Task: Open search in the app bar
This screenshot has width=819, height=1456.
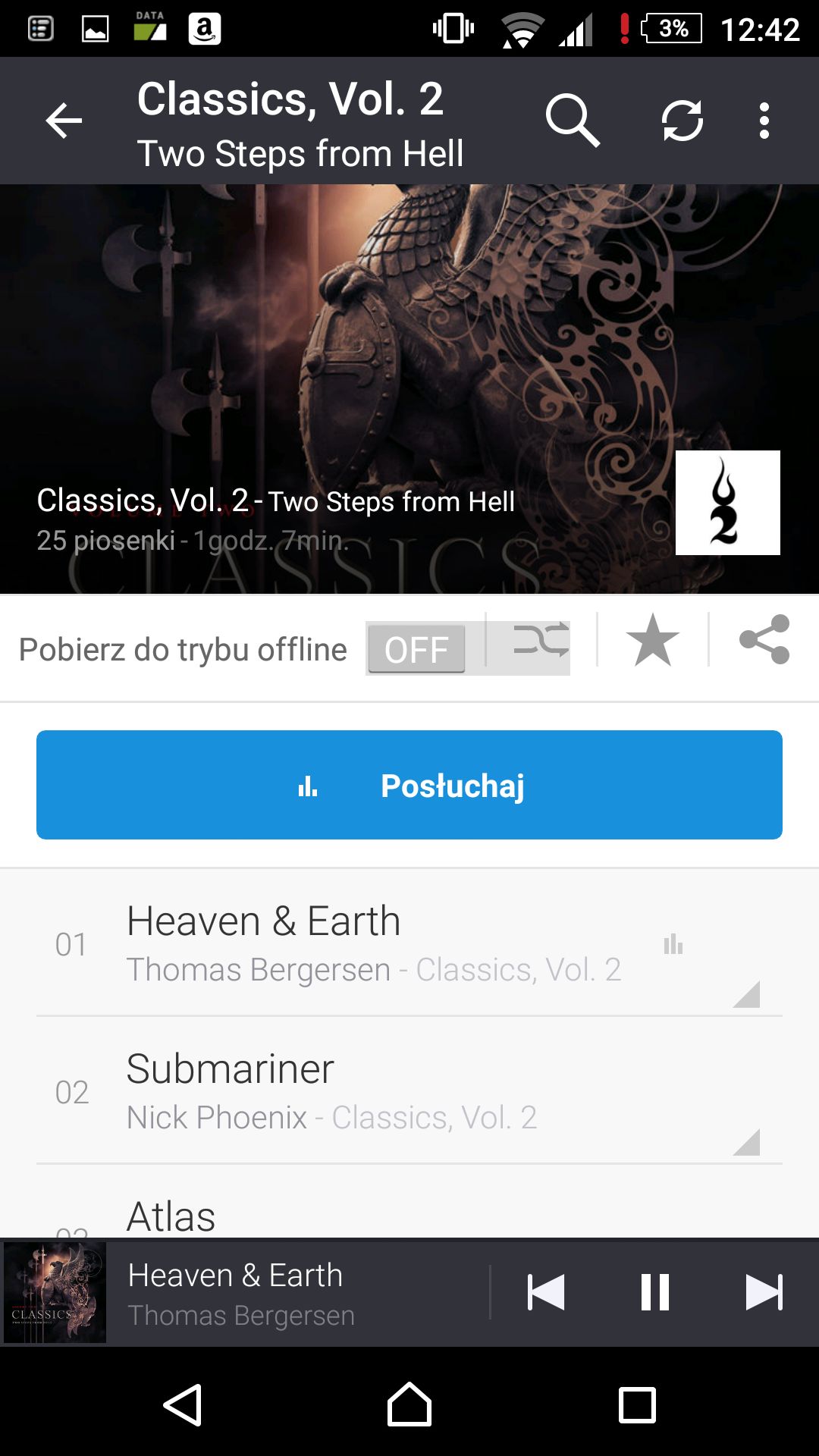Action: click(573, 121)
